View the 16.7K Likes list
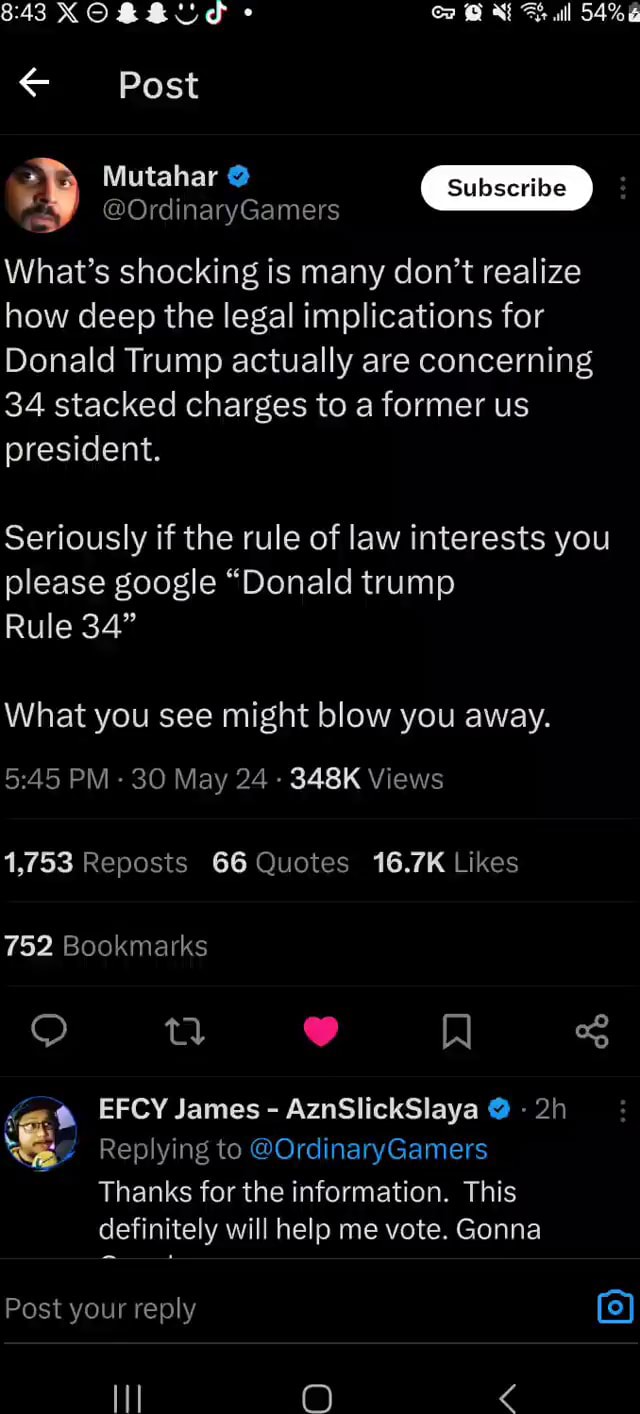Screen dimensions: 640x1414 445,862
